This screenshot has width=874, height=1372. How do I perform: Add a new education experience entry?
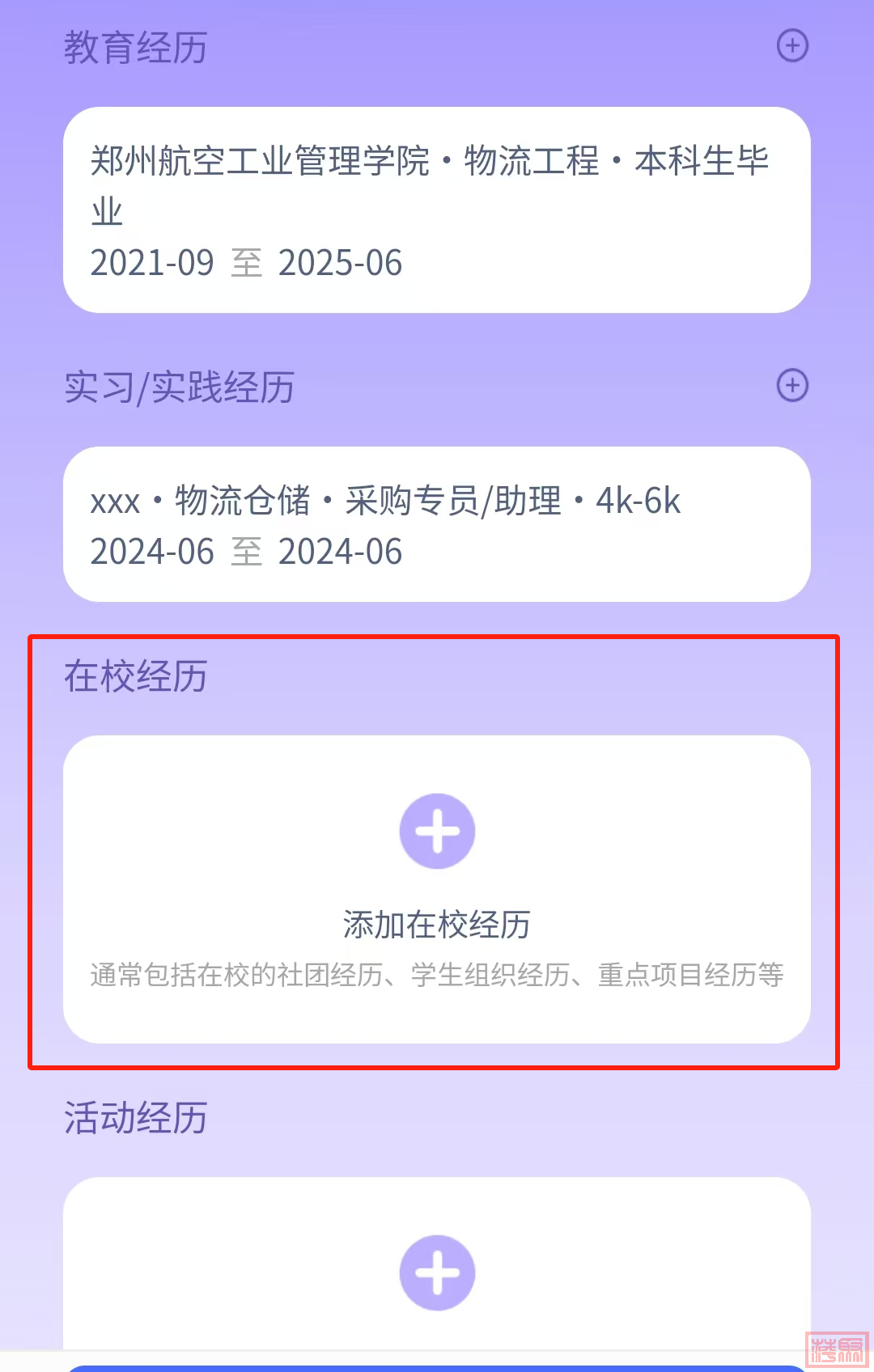point(792,46)
